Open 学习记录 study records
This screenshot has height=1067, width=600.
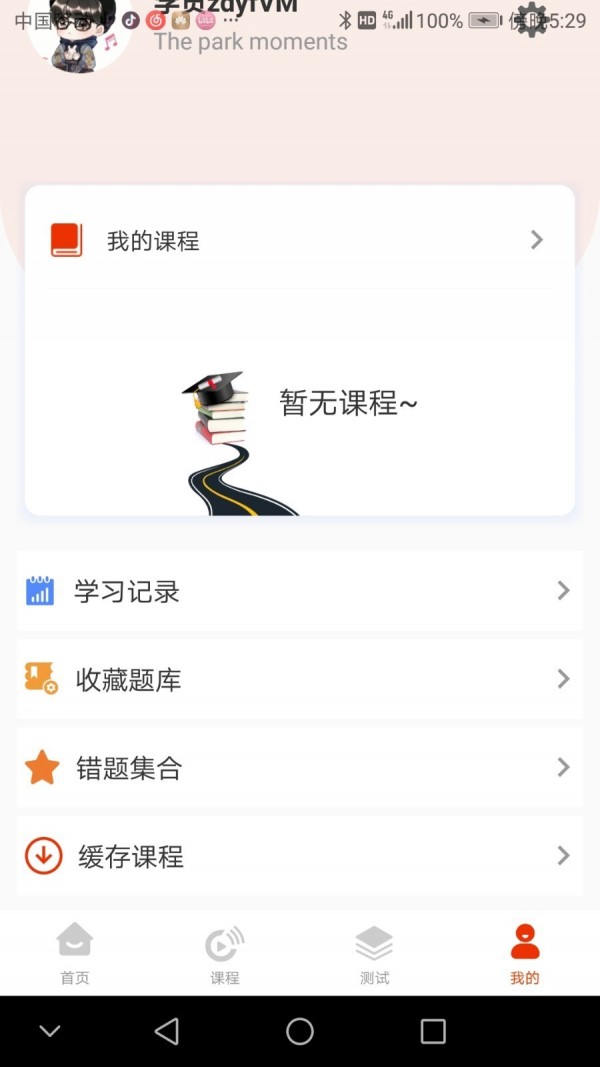(300, 591)
